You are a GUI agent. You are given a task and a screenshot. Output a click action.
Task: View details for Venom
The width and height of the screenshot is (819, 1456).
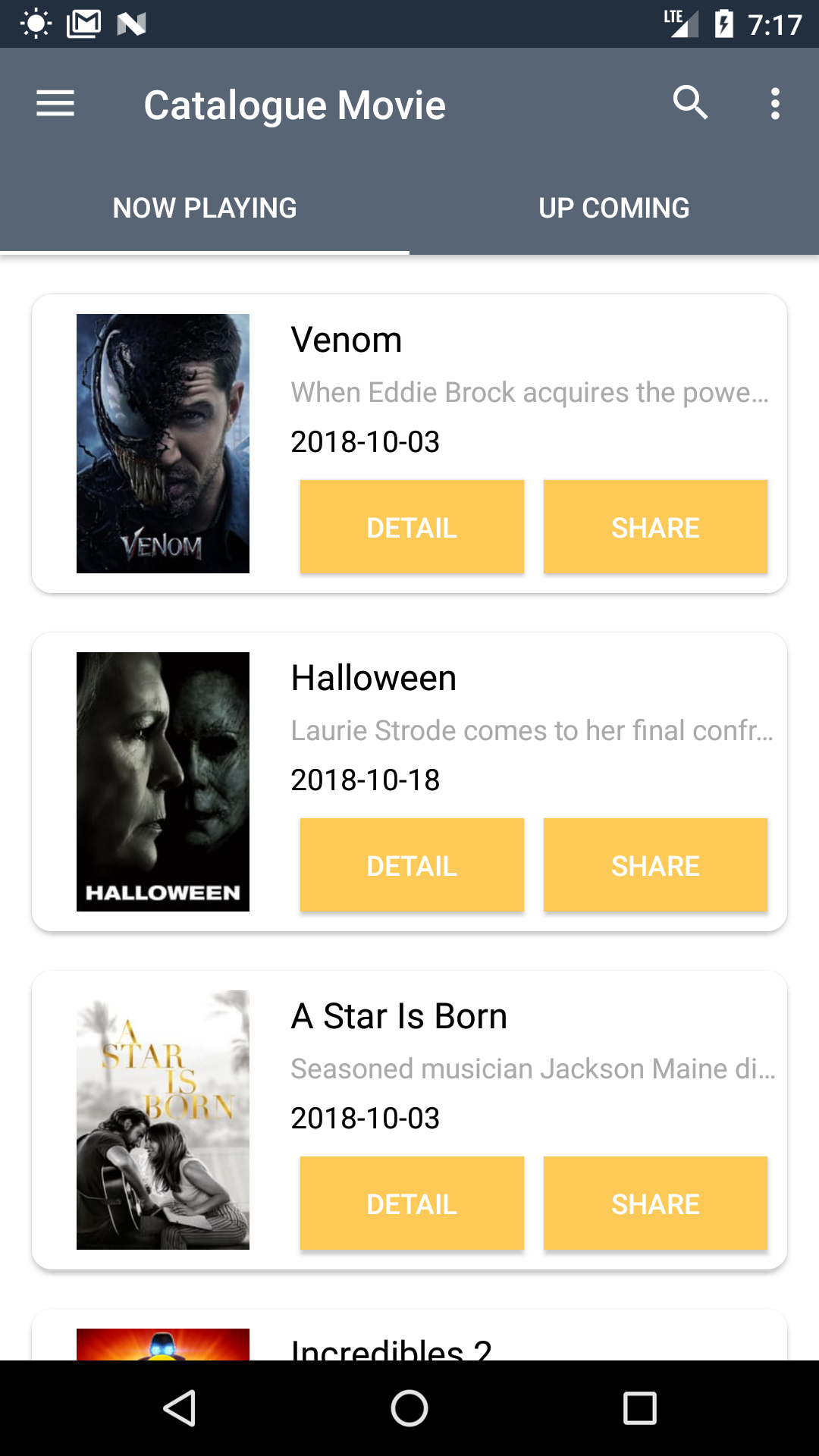point(412,527)
